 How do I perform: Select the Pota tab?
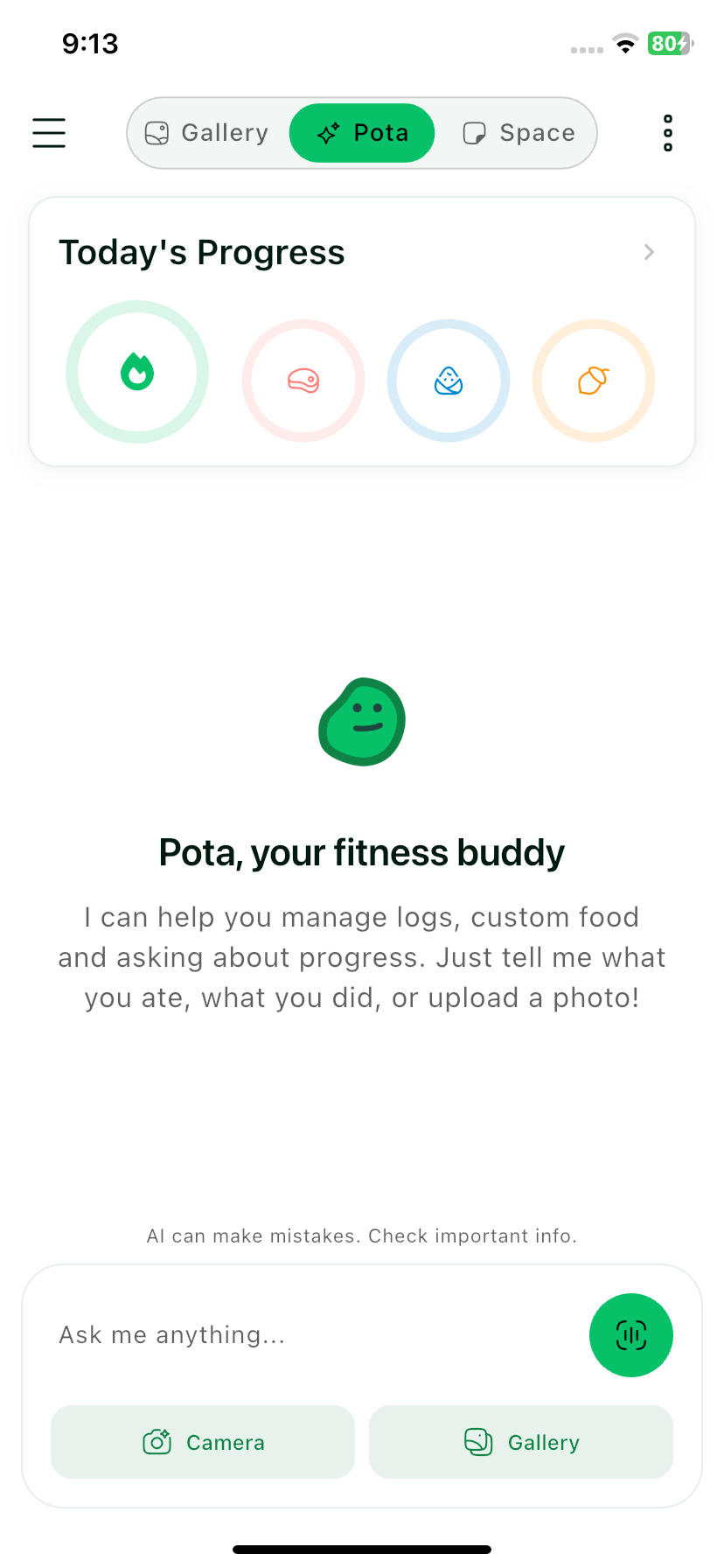coord(362,133)
